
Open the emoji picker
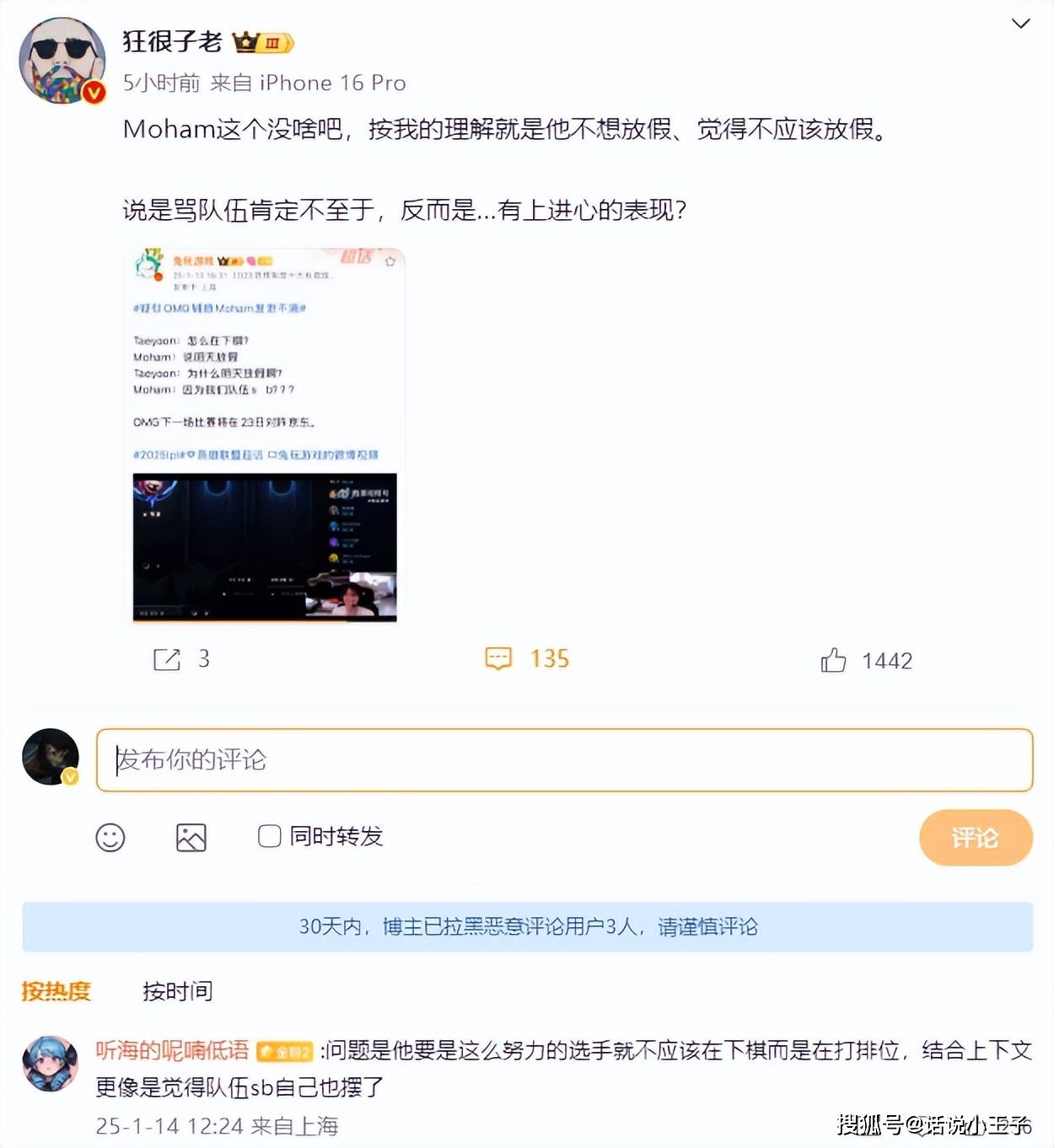(x=110, y=837)
